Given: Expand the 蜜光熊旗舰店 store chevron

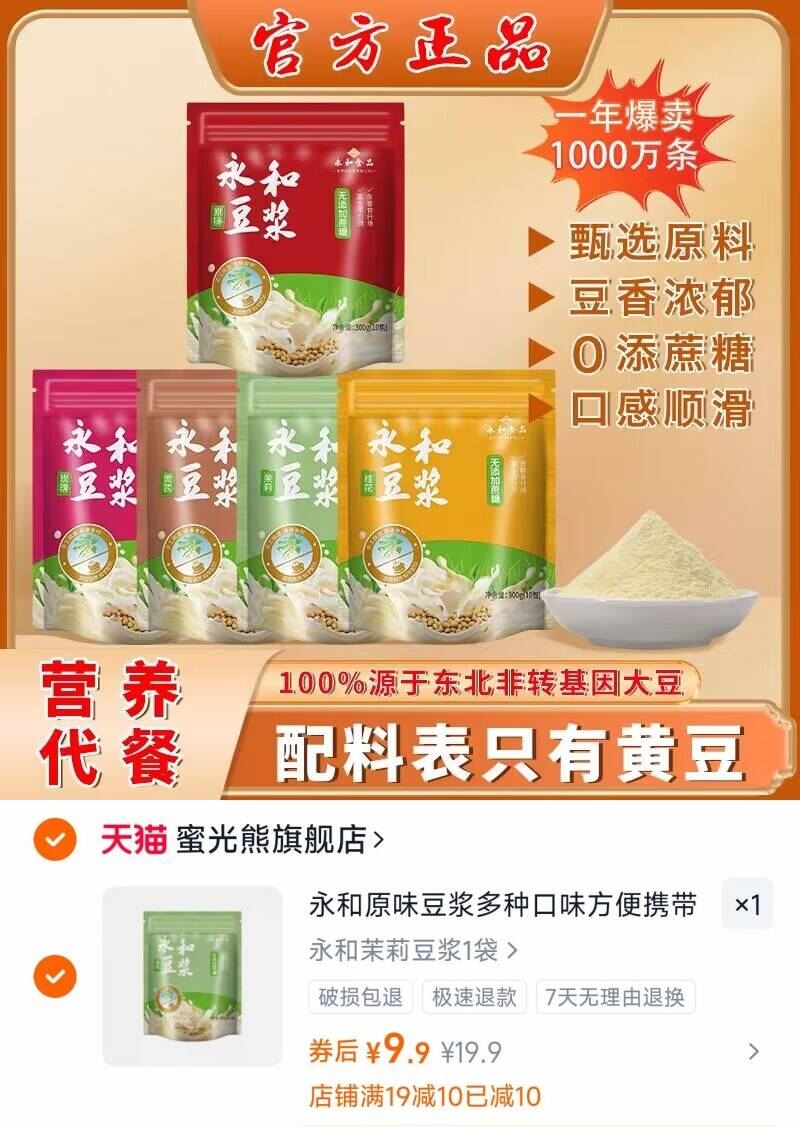Looking at the screenshot, I should point(378,842).
